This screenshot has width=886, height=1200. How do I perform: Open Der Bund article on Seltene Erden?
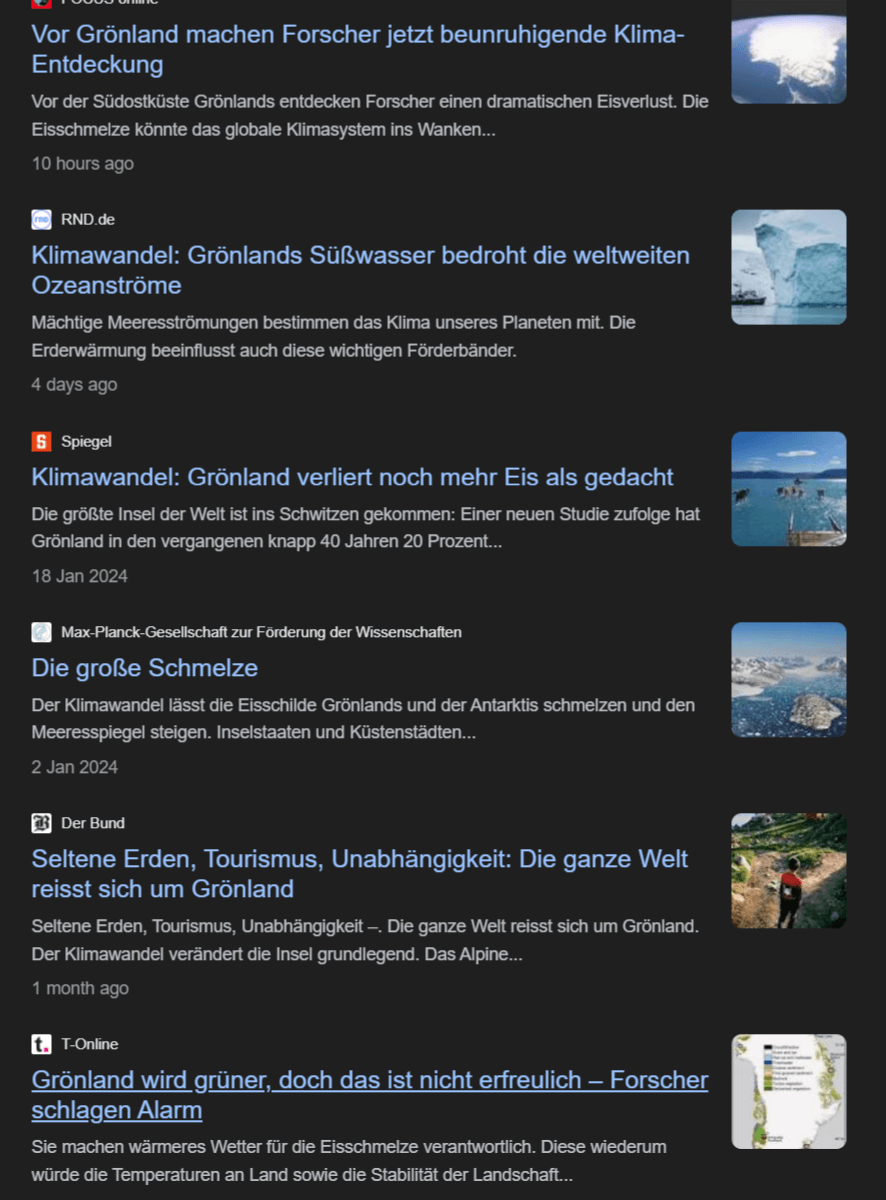tap(360, 873)
